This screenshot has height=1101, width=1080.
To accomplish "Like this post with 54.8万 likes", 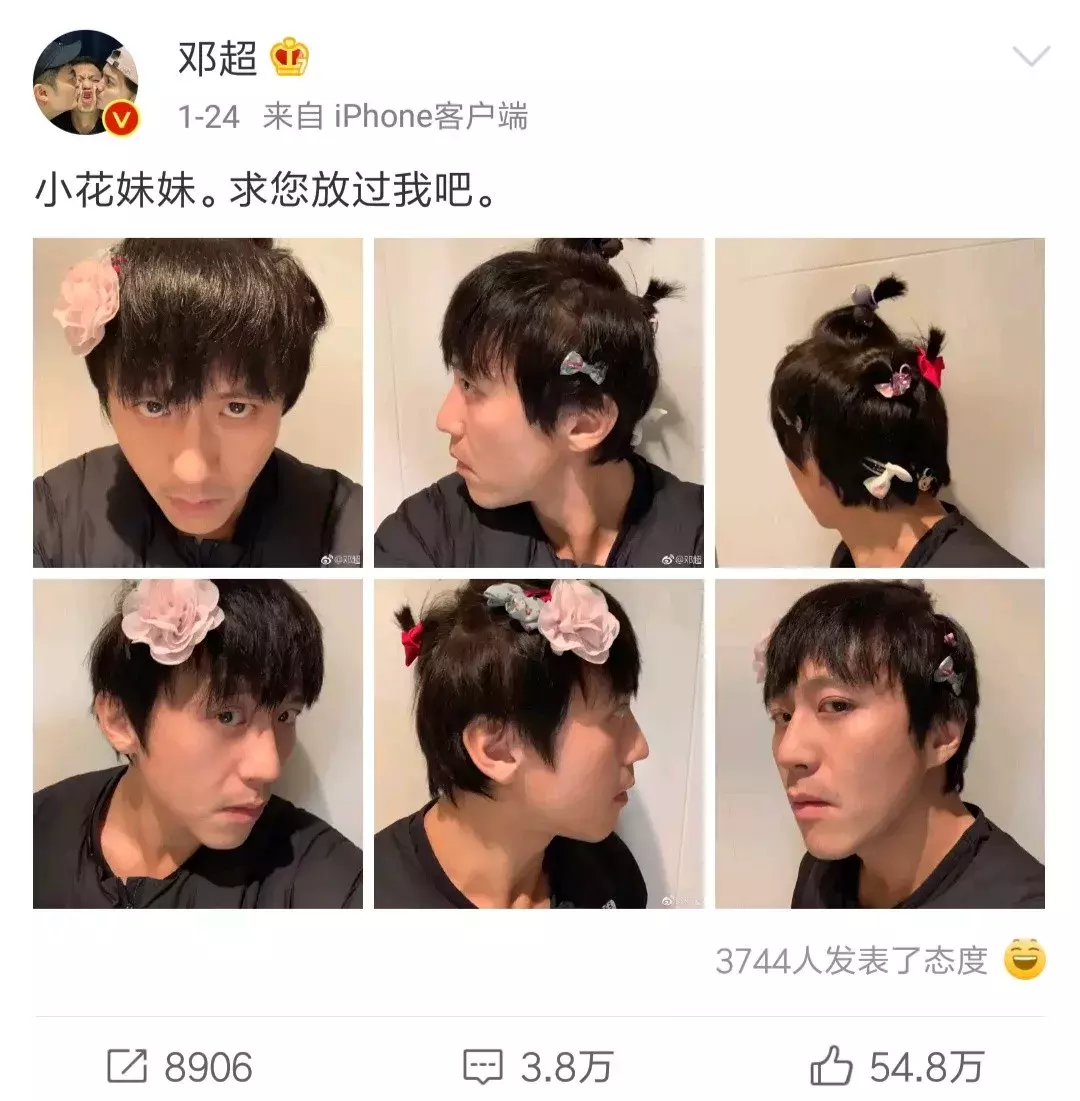I will (897, 1067).
